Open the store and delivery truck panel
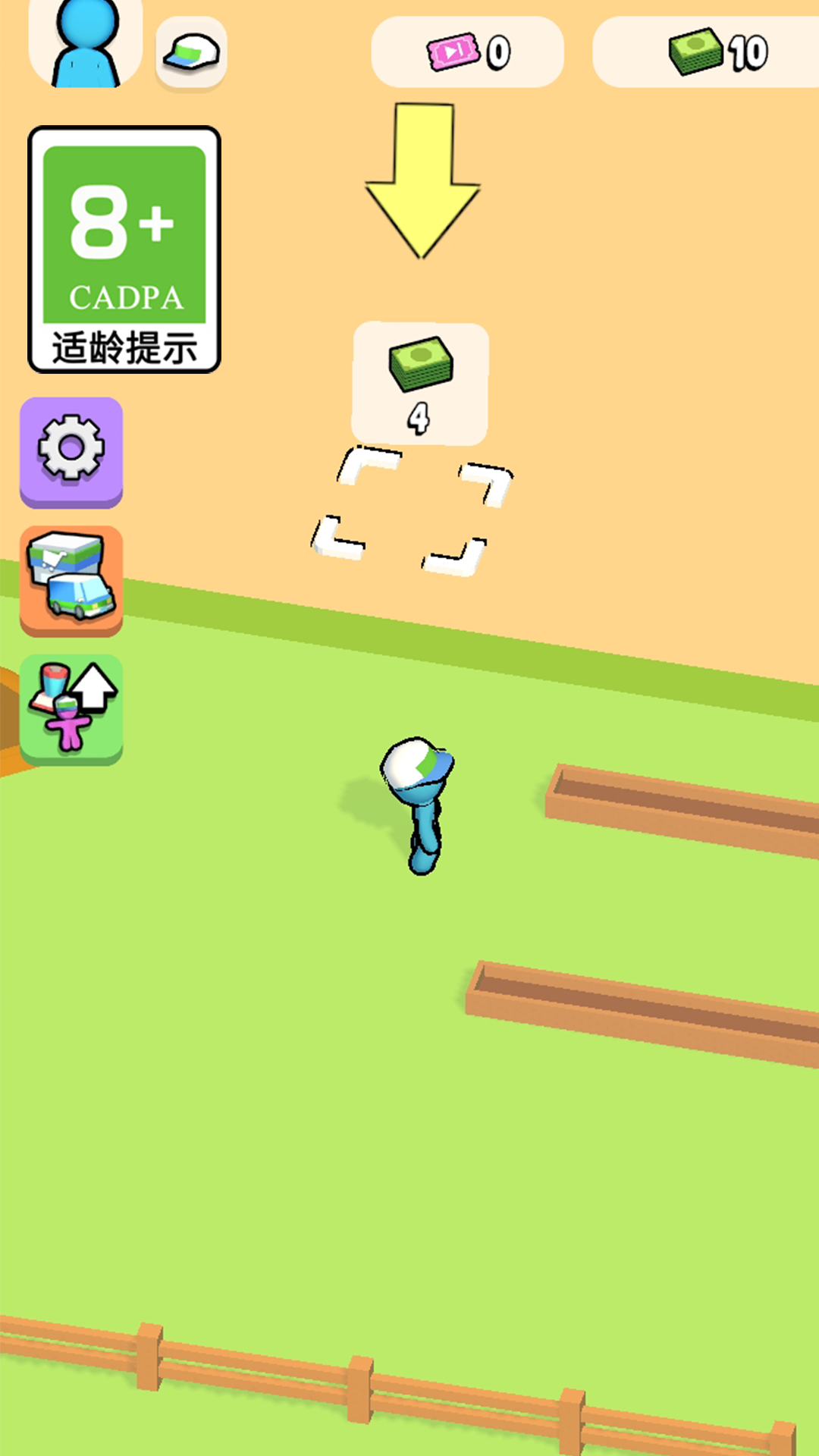 click(72, 578)
